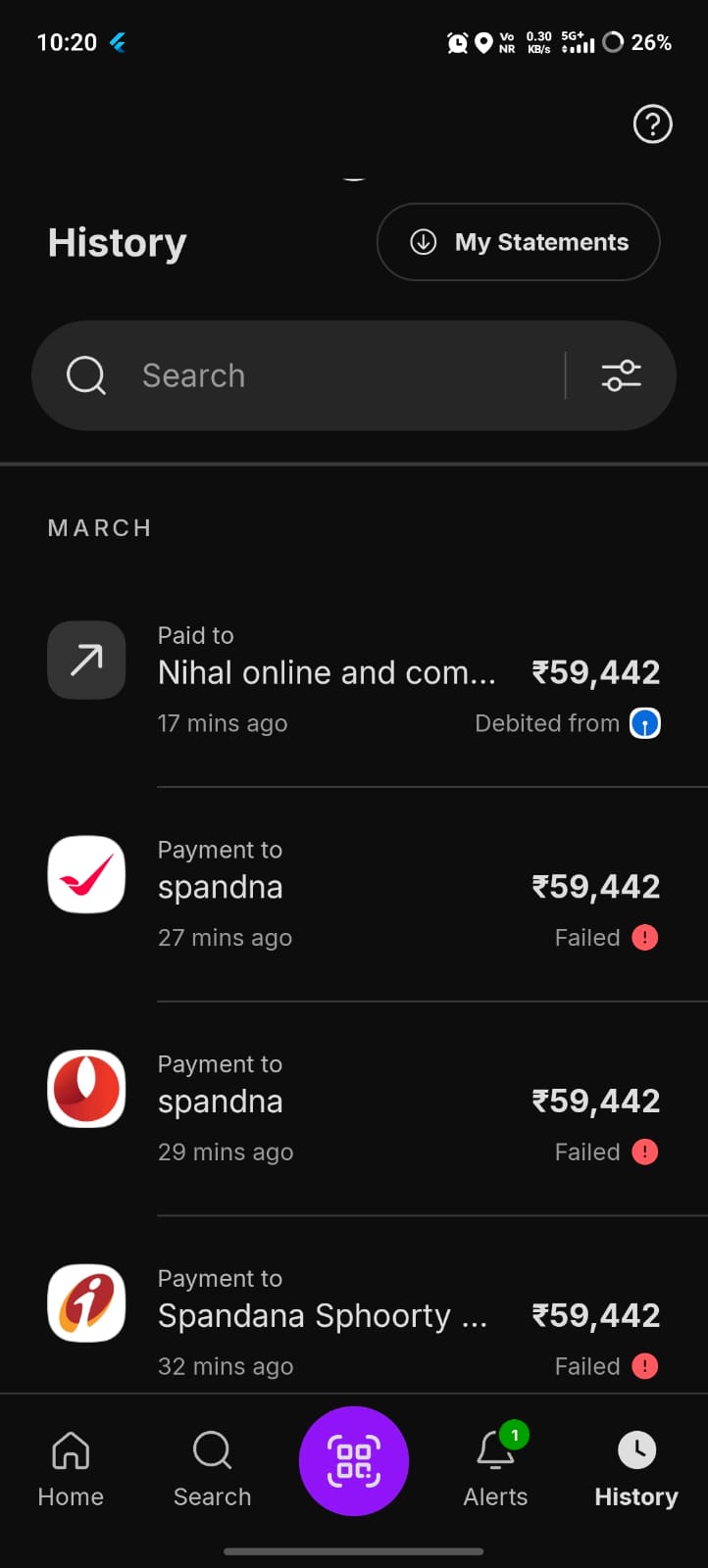708x1568 pixels.
Task: View failed spandna payment from 27 mins ago
Action: tap(353, 893)
